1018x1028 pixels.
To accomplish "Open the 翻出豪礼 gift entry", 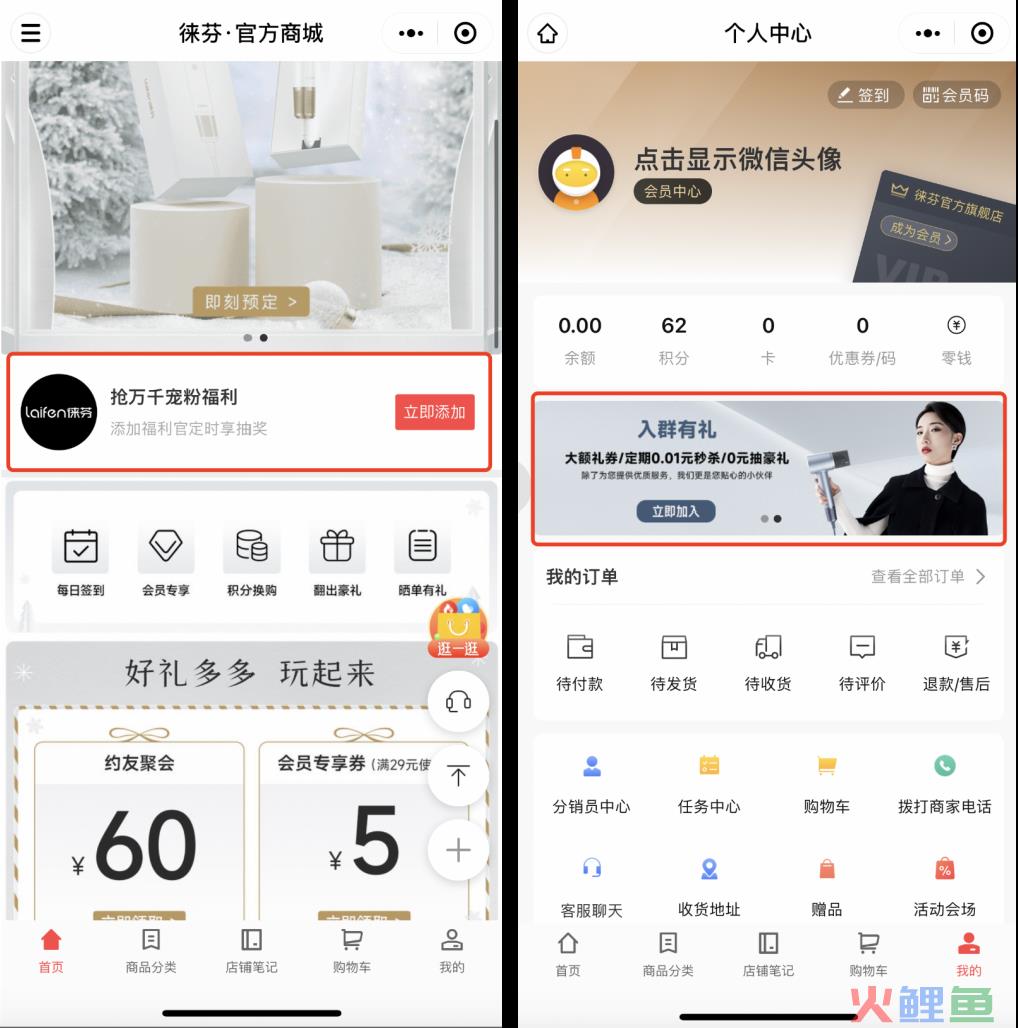I will 337,559.
